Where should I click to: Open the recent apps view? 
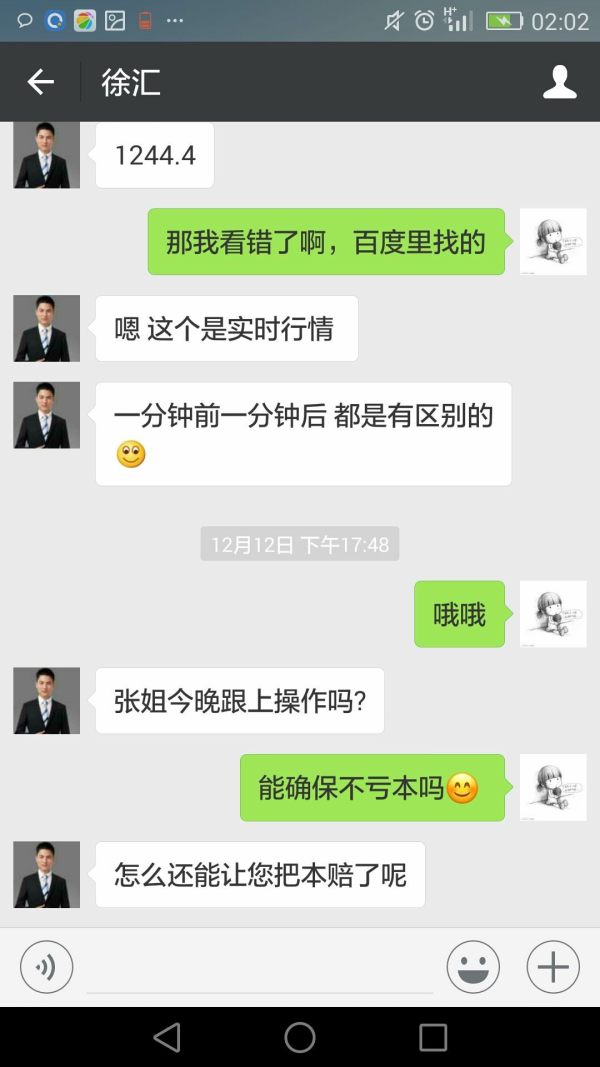433,1037
